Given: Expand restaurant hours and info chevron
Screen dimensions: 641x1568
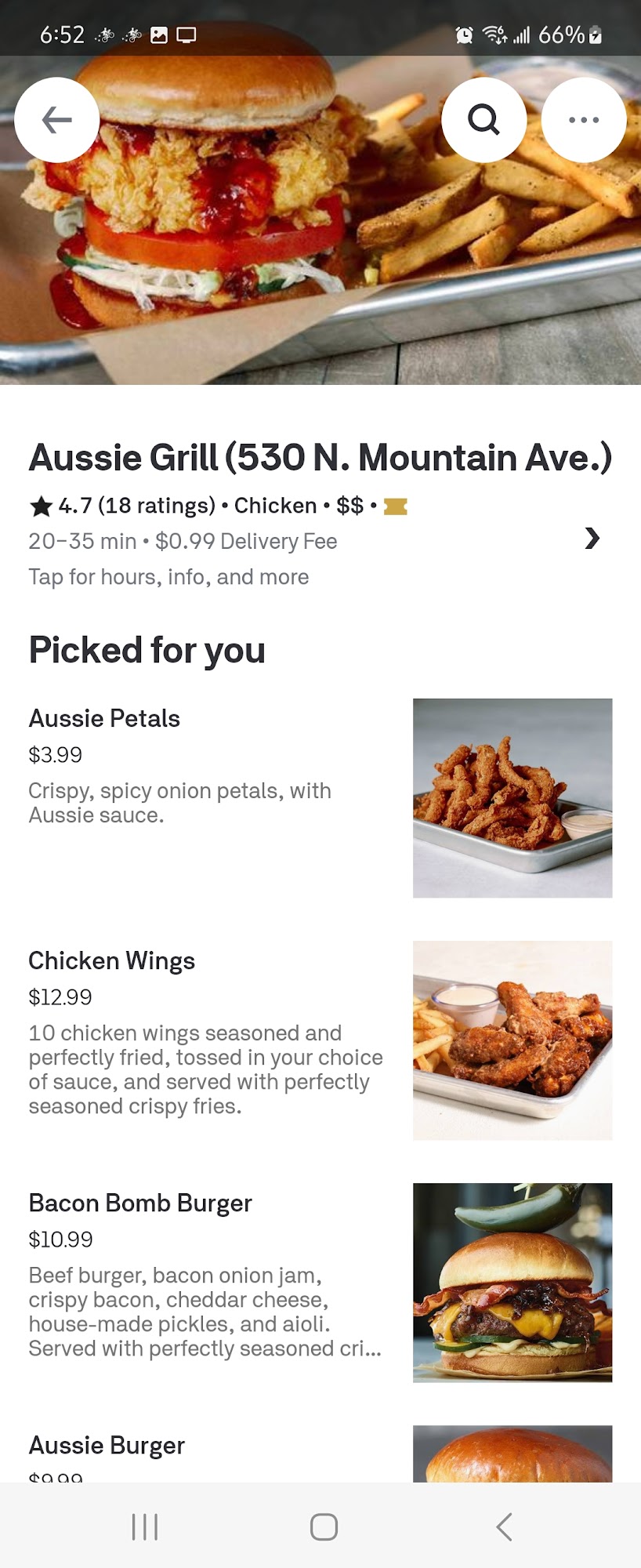Looking at the screenshot, I should point(592,539).
